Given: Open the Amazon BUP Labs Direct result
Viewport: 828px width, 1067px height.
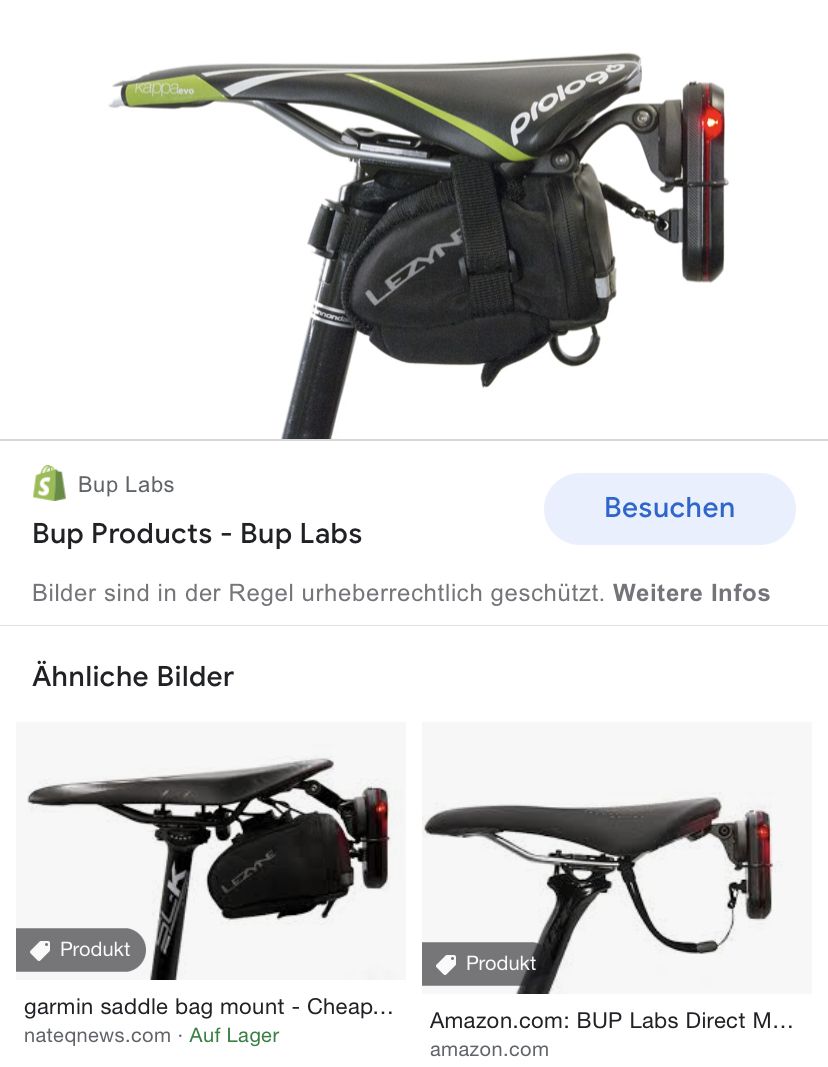Looking at the screenshot, I should (611, 1021).
